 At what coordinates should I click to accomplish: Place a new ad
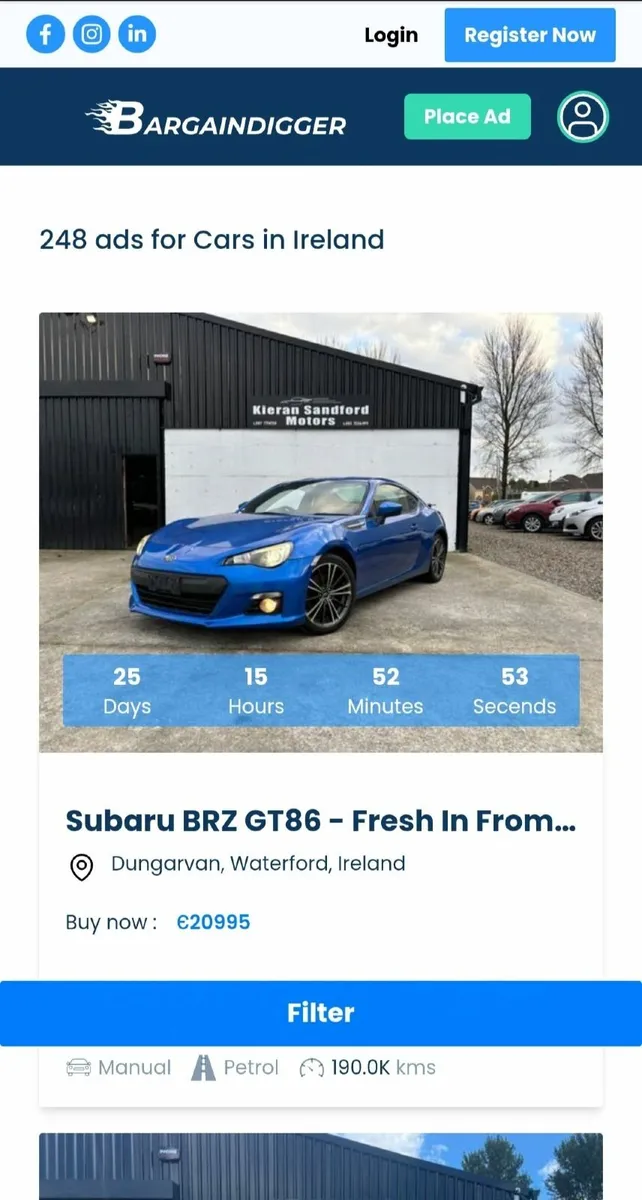467,117
